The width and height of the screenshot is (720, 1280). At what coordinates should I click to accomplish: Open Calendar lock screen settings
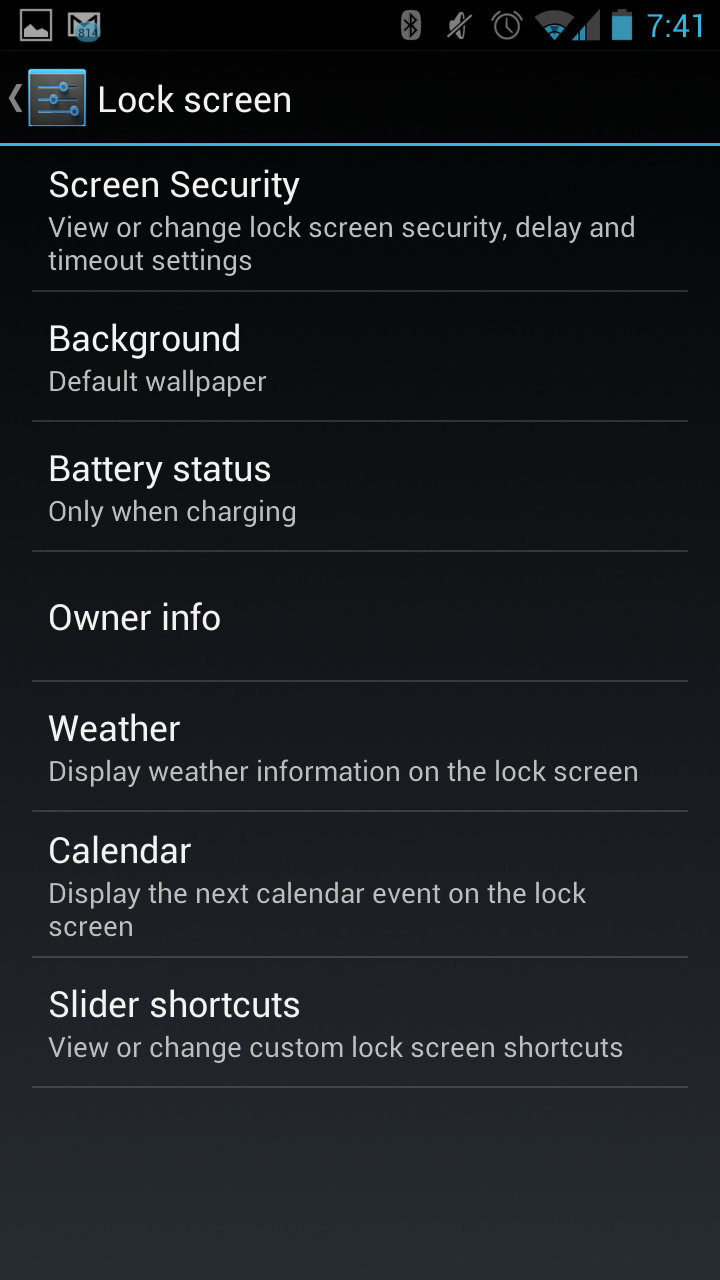(360, 885)
